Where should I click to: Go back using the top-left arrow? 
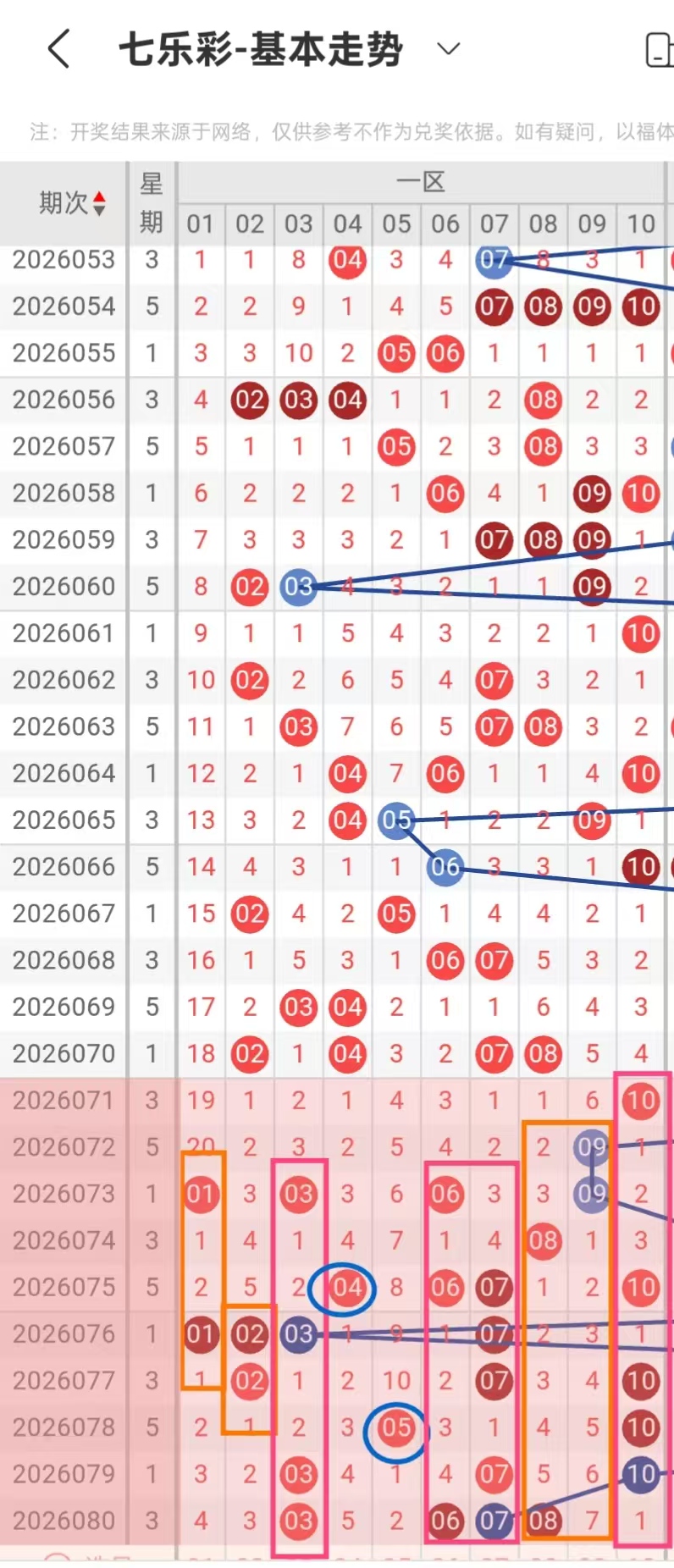(58, 49)
